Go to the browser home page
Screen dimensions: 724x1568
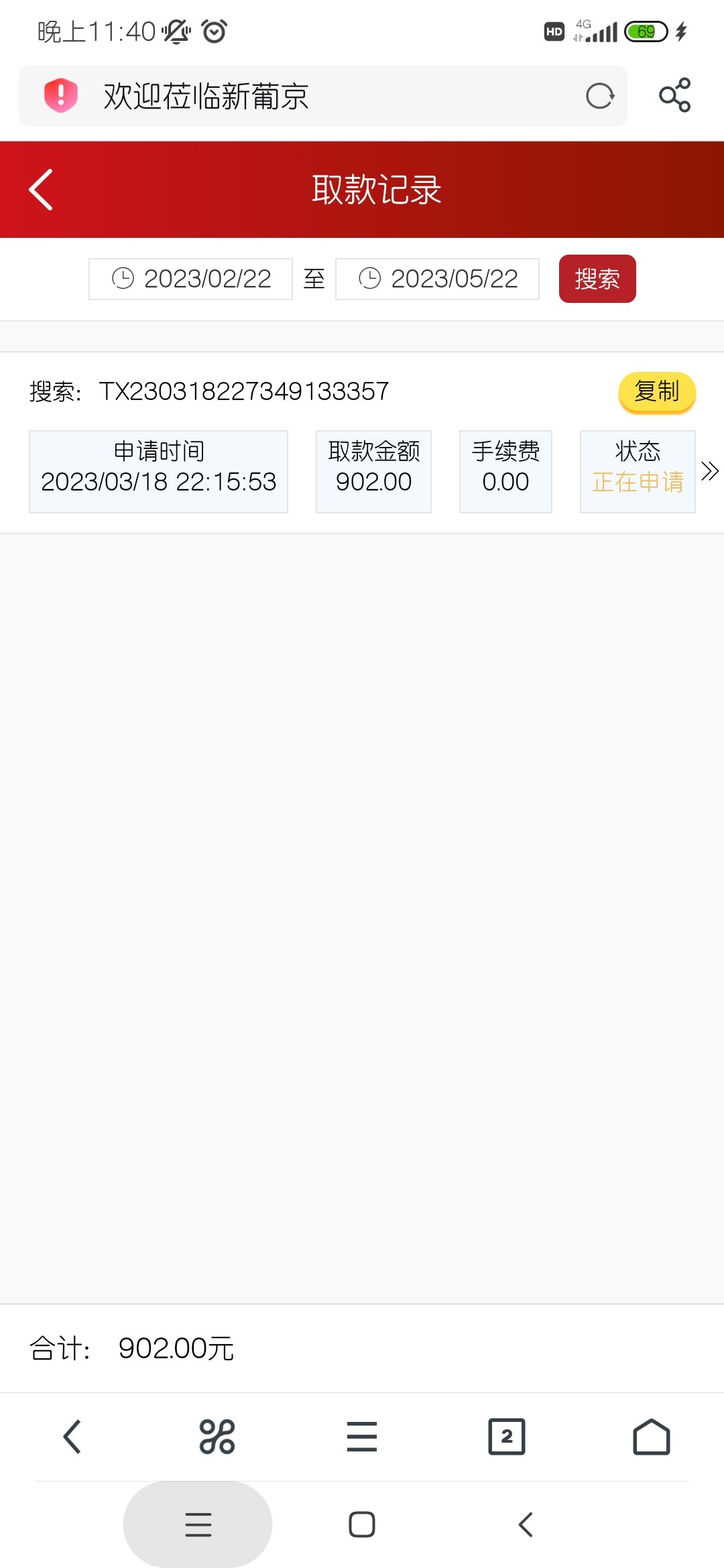652,1437
